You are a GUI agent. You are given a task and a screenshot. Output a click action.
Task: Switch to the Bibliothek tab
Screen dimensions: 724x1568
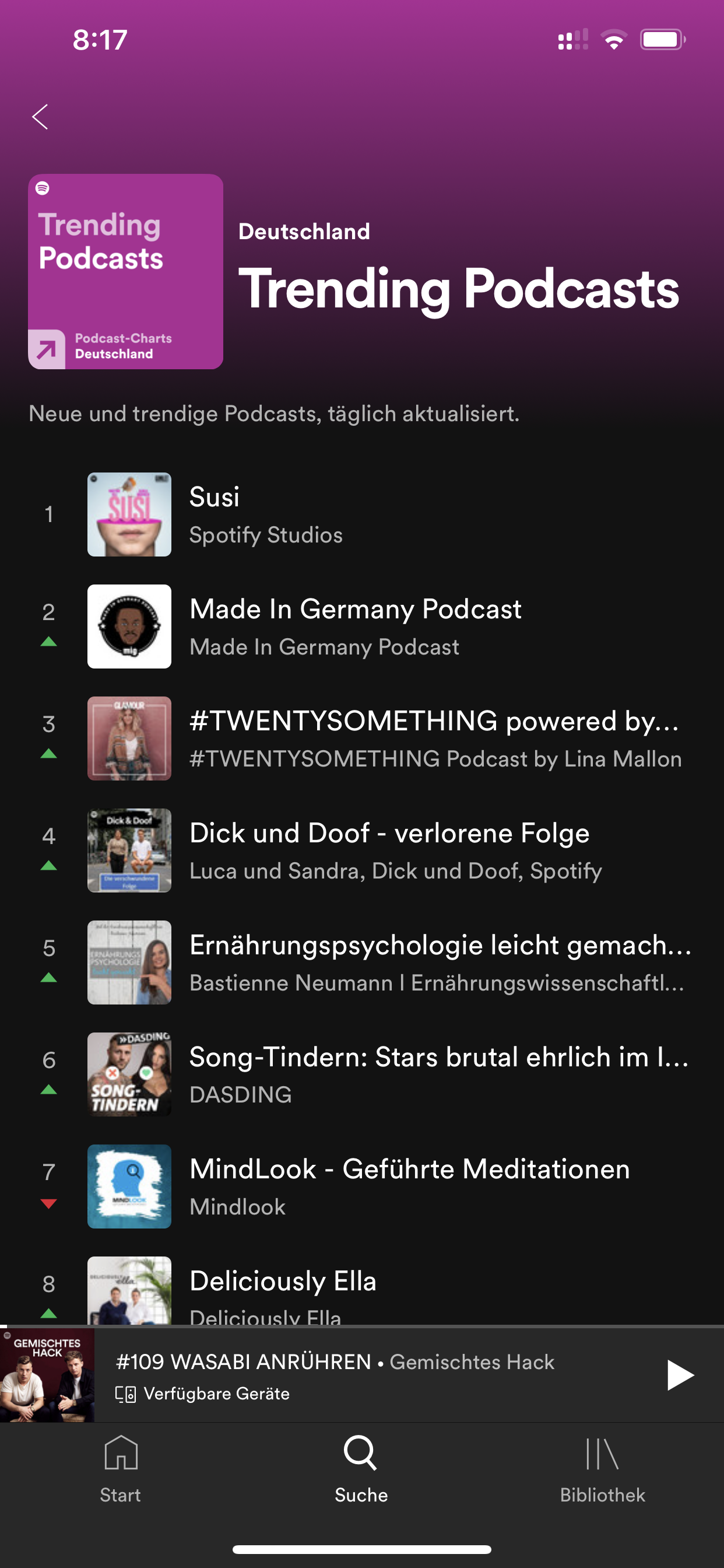pyautogui.click(x=602, y=1468)
